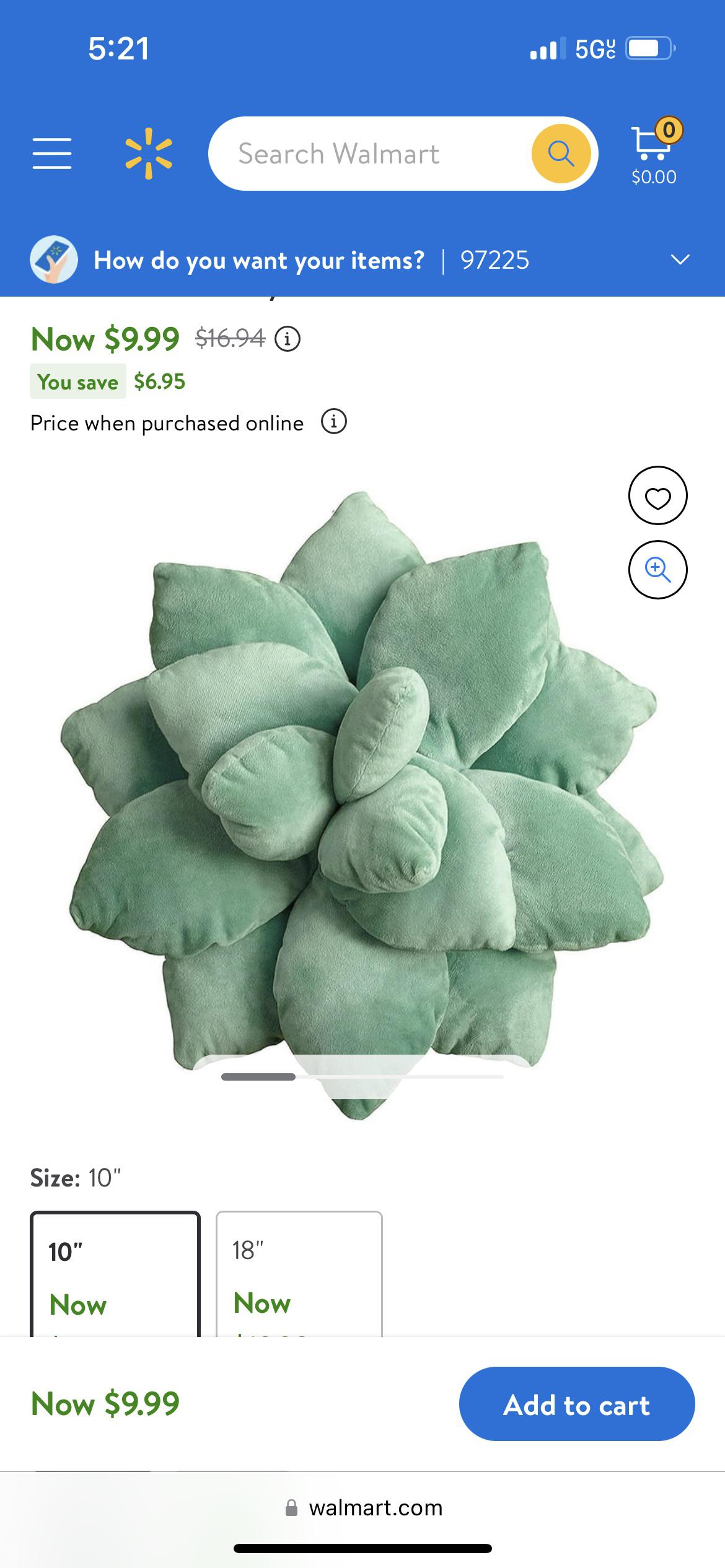The width and height of the screenshot is (725, 1568).
Task: Tap Add to cart
Action: tap(576, 1405)
